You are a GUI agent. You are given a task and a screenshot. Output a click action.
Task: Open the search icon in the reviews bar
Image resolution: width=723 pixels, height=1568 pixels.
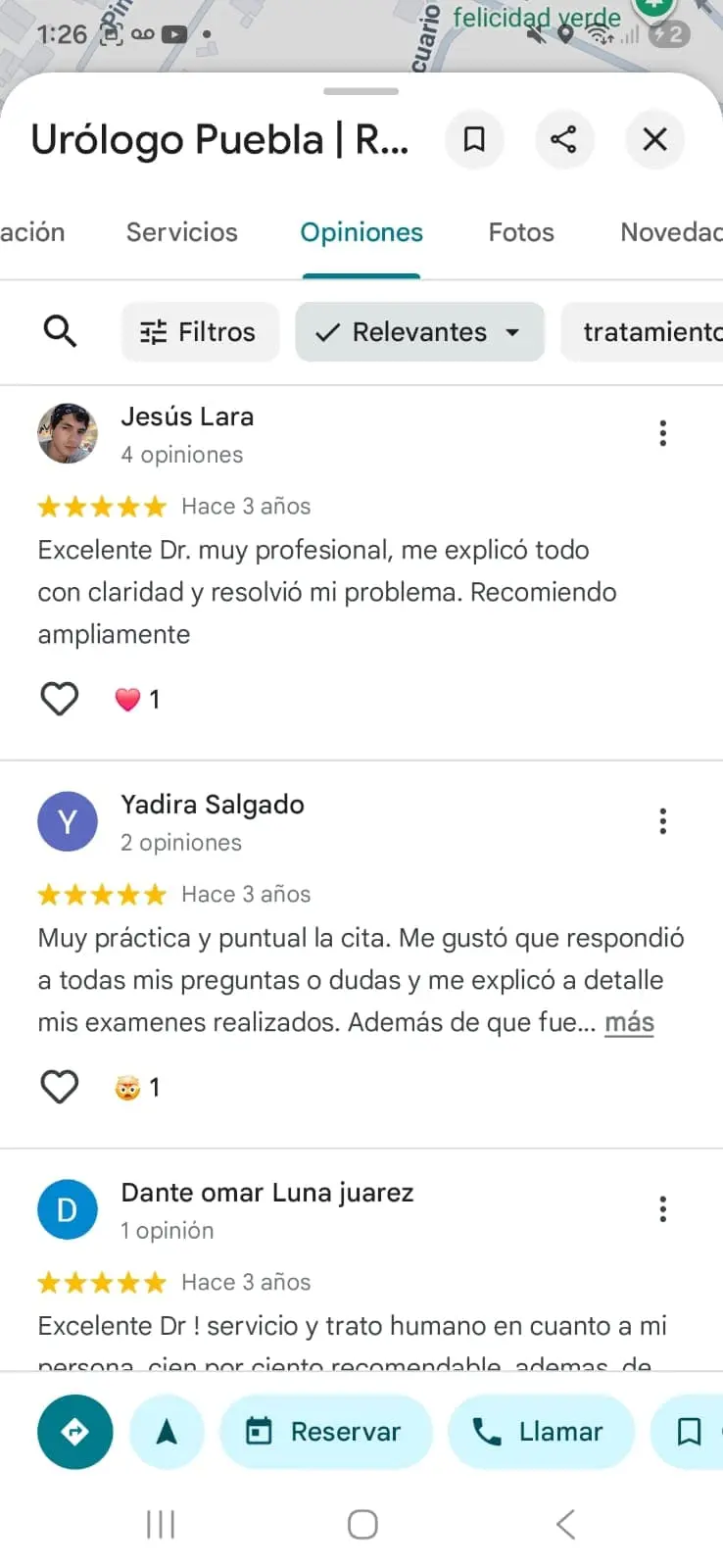(60, 331)
